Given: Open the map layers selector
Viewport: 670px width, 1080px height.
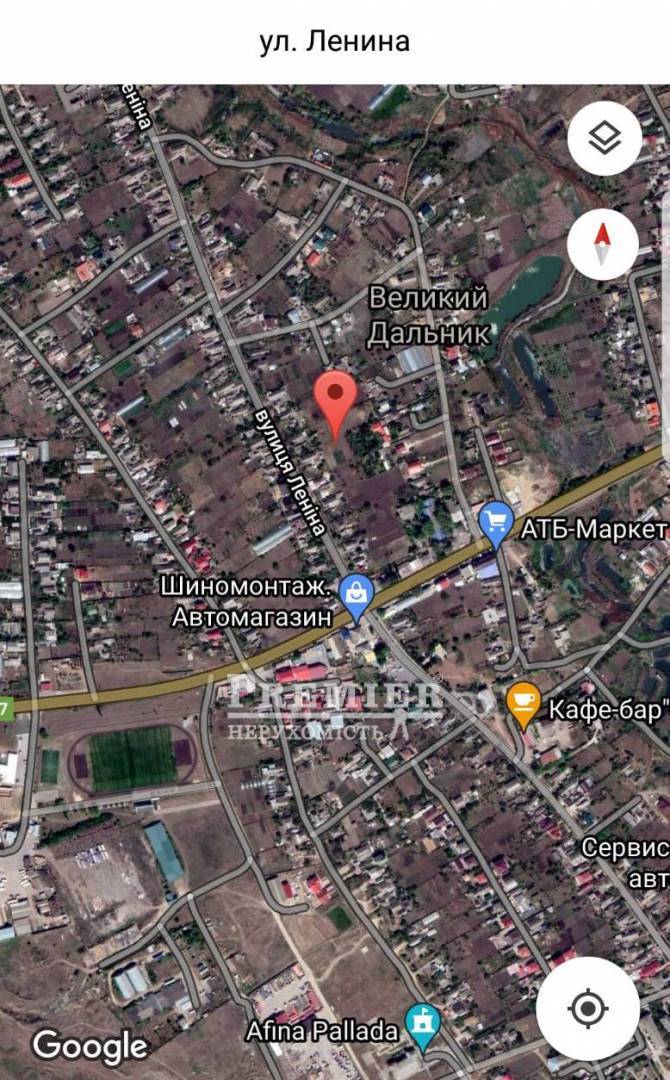Looking at the screenshot, I should click(604, 139).
